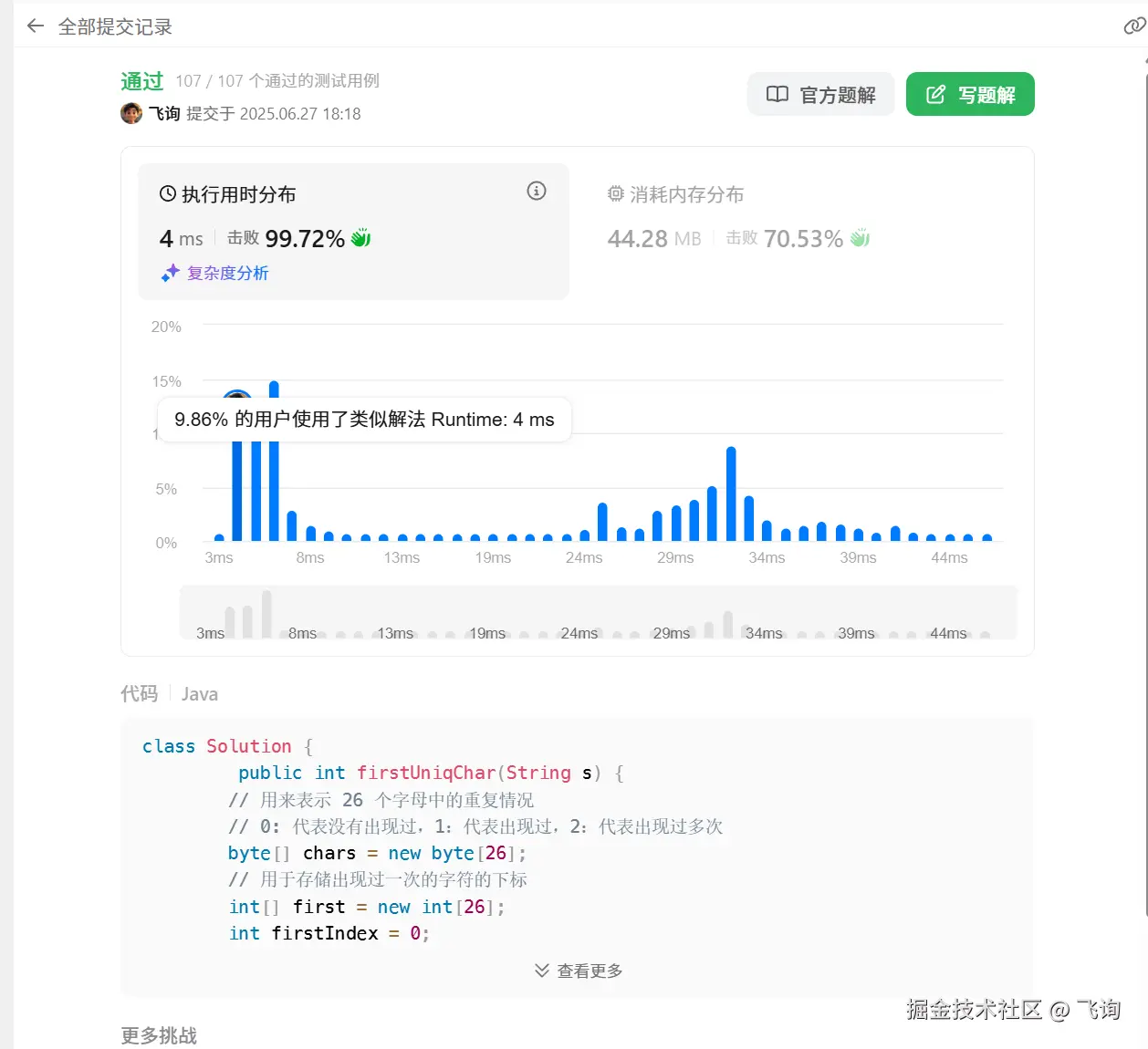Viewport: 1148px width, 1049px height.
Task: Tap 写题解 to write a solution
Action: tap(970, 95)
